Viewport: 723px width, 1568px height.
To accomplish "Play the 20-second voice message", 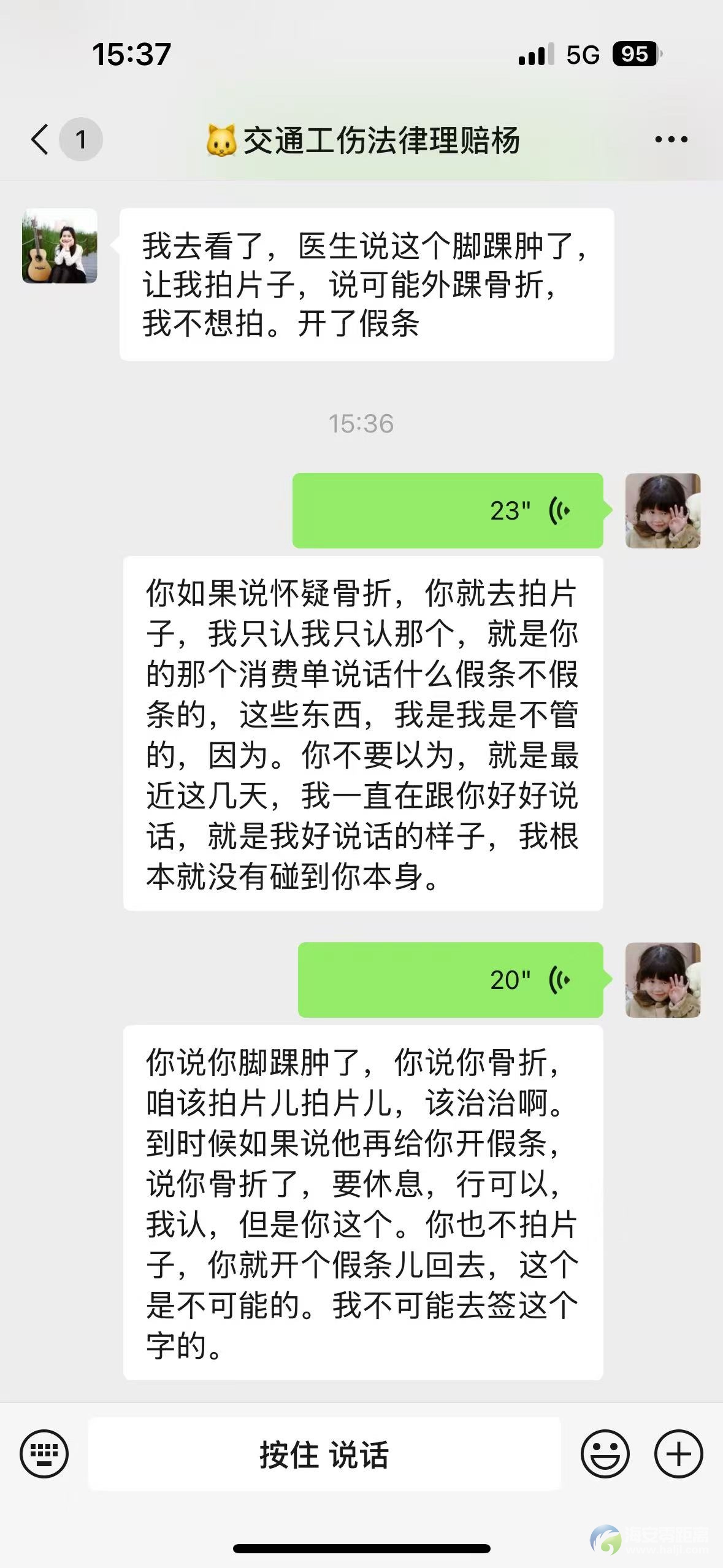I will pos(451,980).
